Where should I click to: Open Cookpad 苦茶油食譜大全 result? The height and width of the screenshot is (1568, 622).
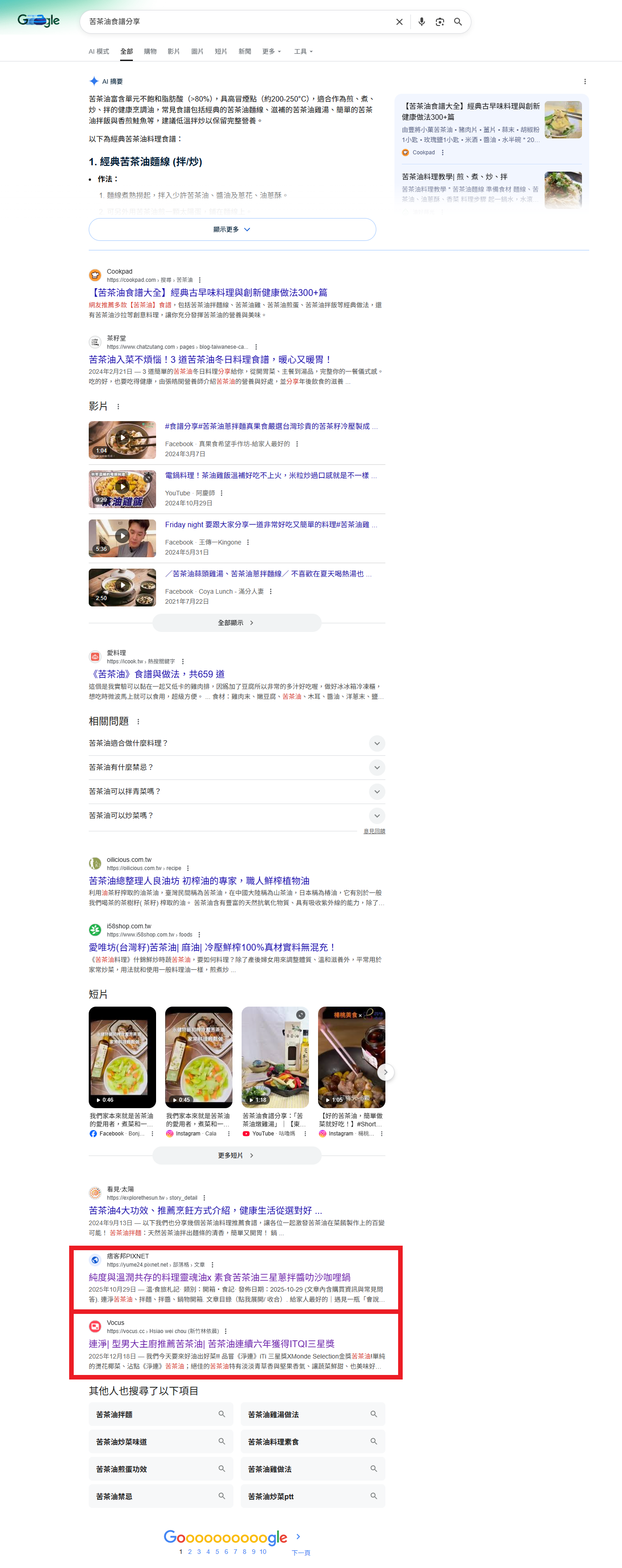208,293
